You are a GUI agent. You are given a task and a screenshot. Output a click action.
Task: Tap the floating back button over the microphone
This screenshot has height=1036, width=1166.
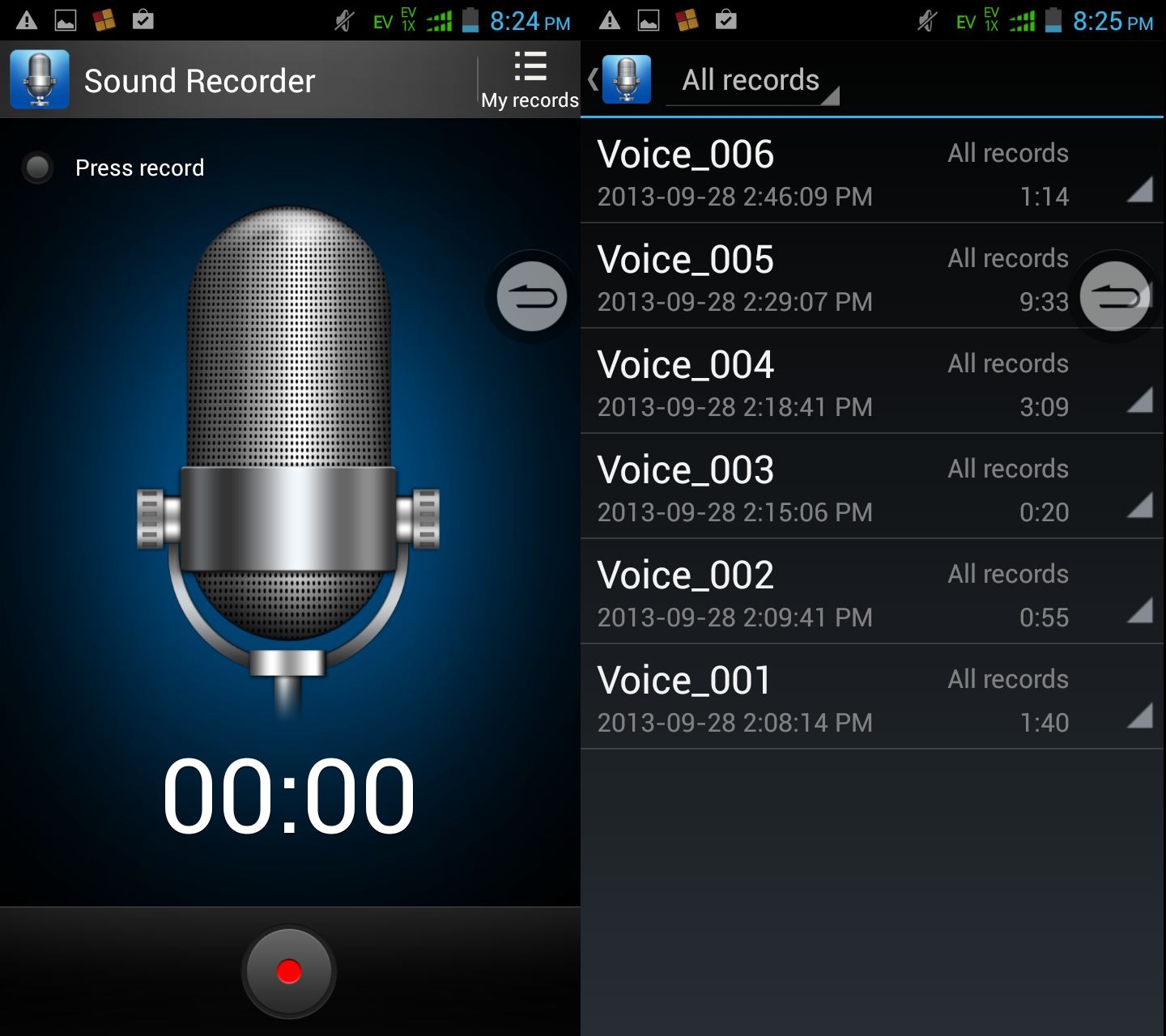(531, 297)
